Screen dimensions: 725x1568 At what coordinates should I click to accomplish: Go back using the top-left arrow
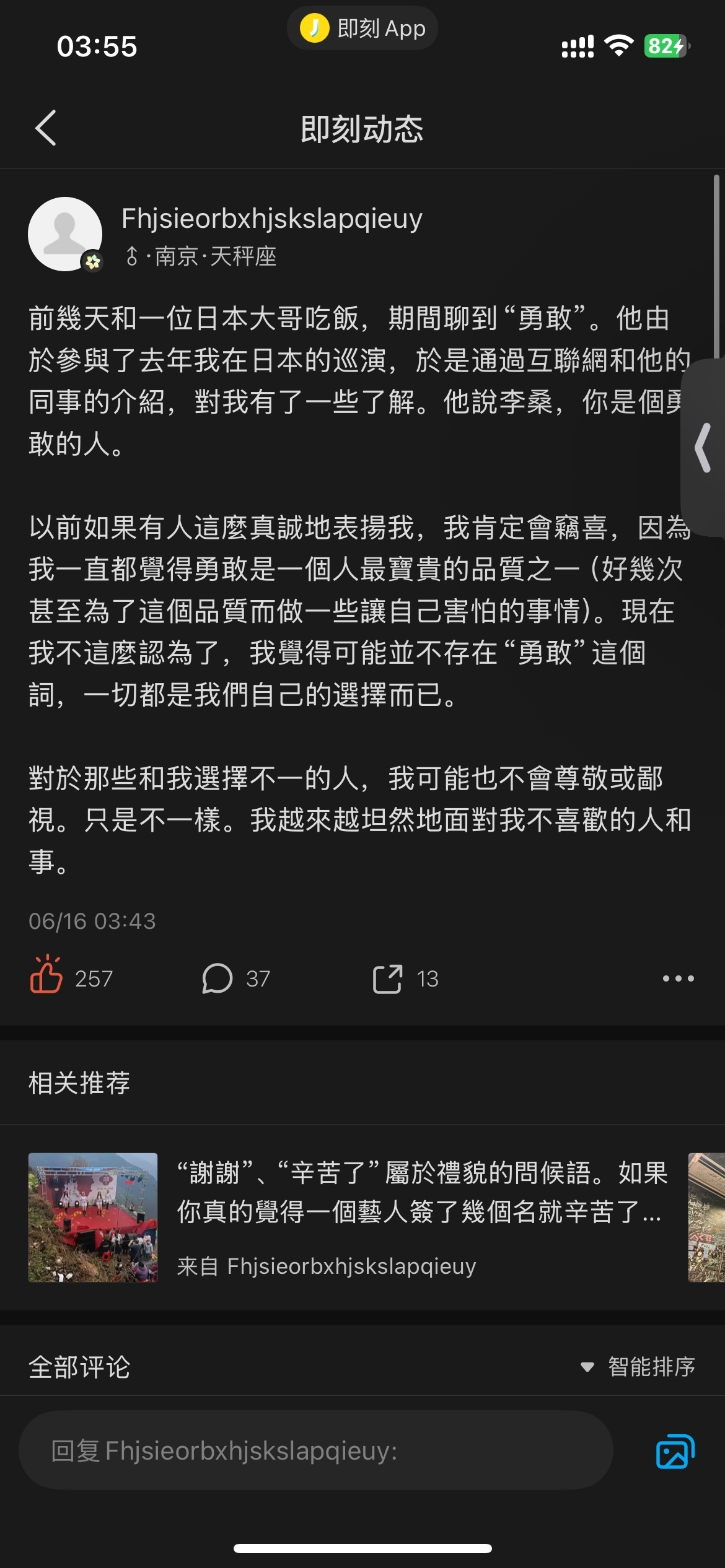click(46, 128)
